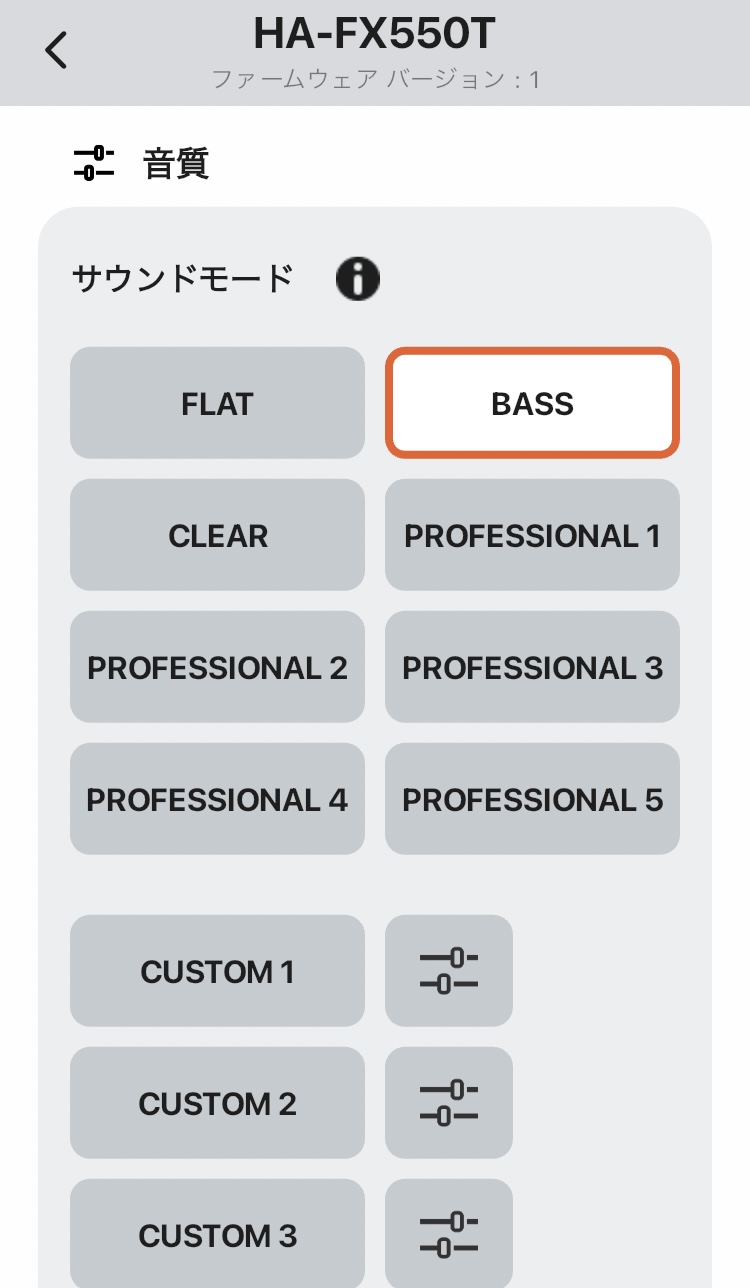Screen dimensions: 750x1288
Task: Open equalizer settings for CUSTOM 1
Action: [448, 971]
